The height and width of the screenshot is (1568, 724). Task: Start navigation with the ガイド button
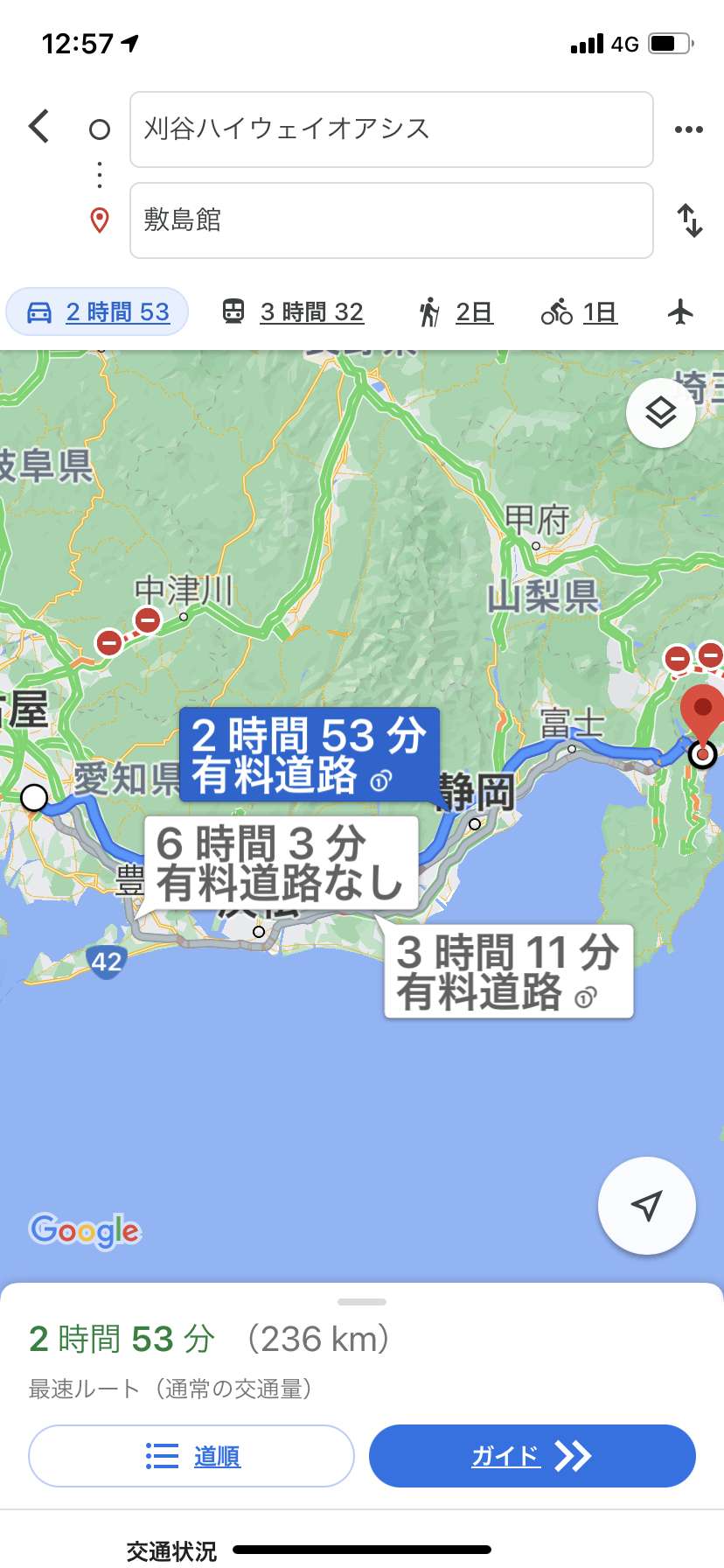click(533, 1456)
